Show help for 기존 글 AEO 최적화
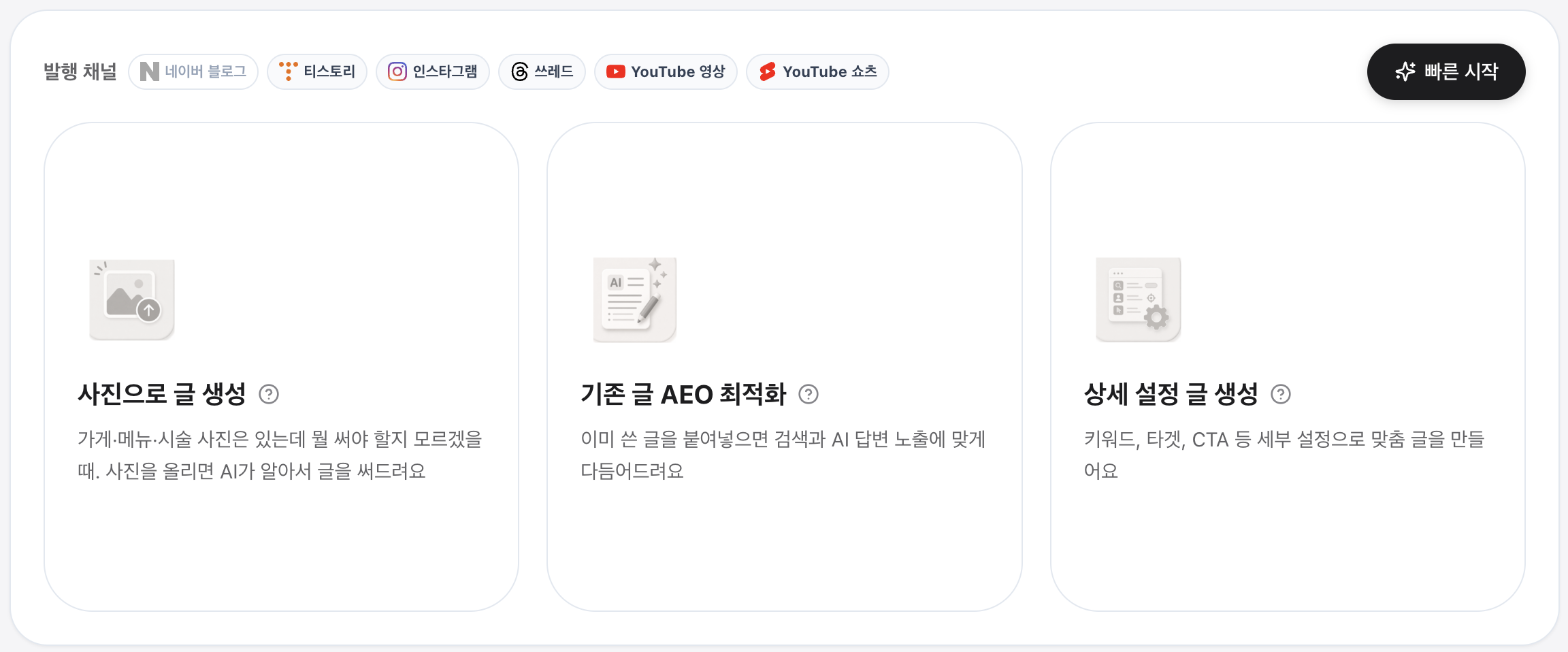 808,394
